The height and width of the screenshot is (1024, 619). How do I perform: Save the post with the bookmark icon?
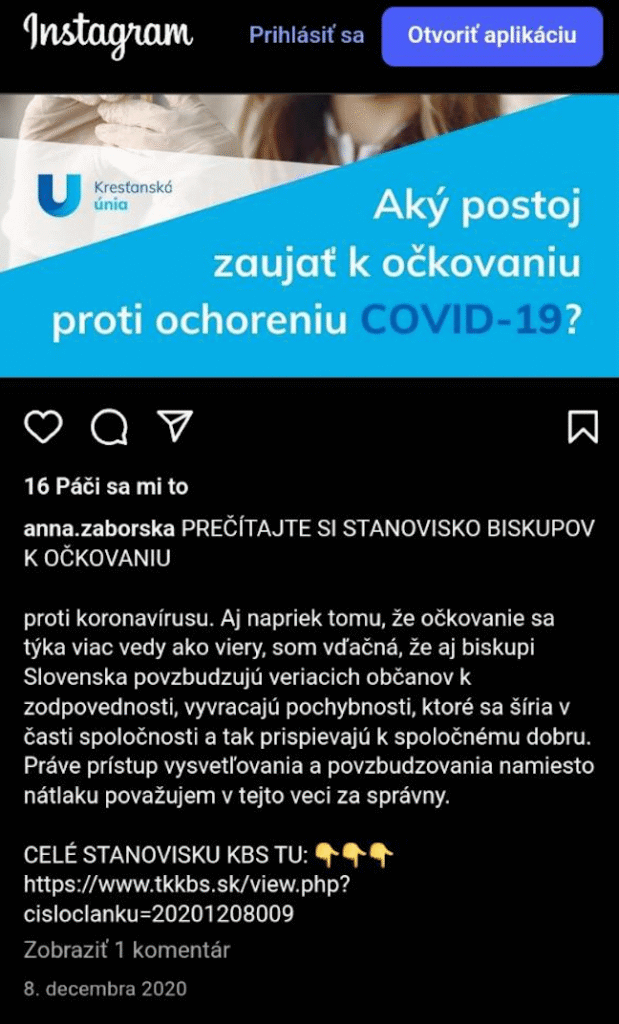tap(582, 427)
